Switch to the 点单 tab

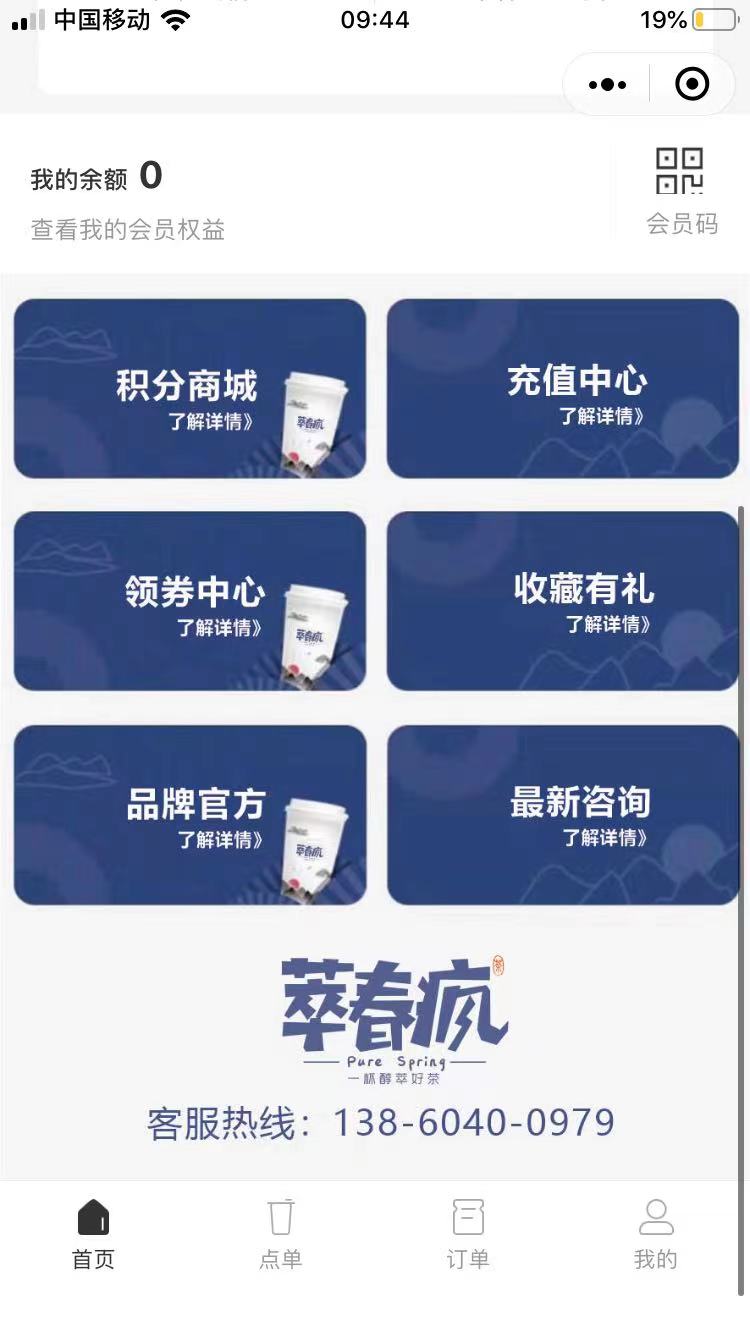point(281,1234)
